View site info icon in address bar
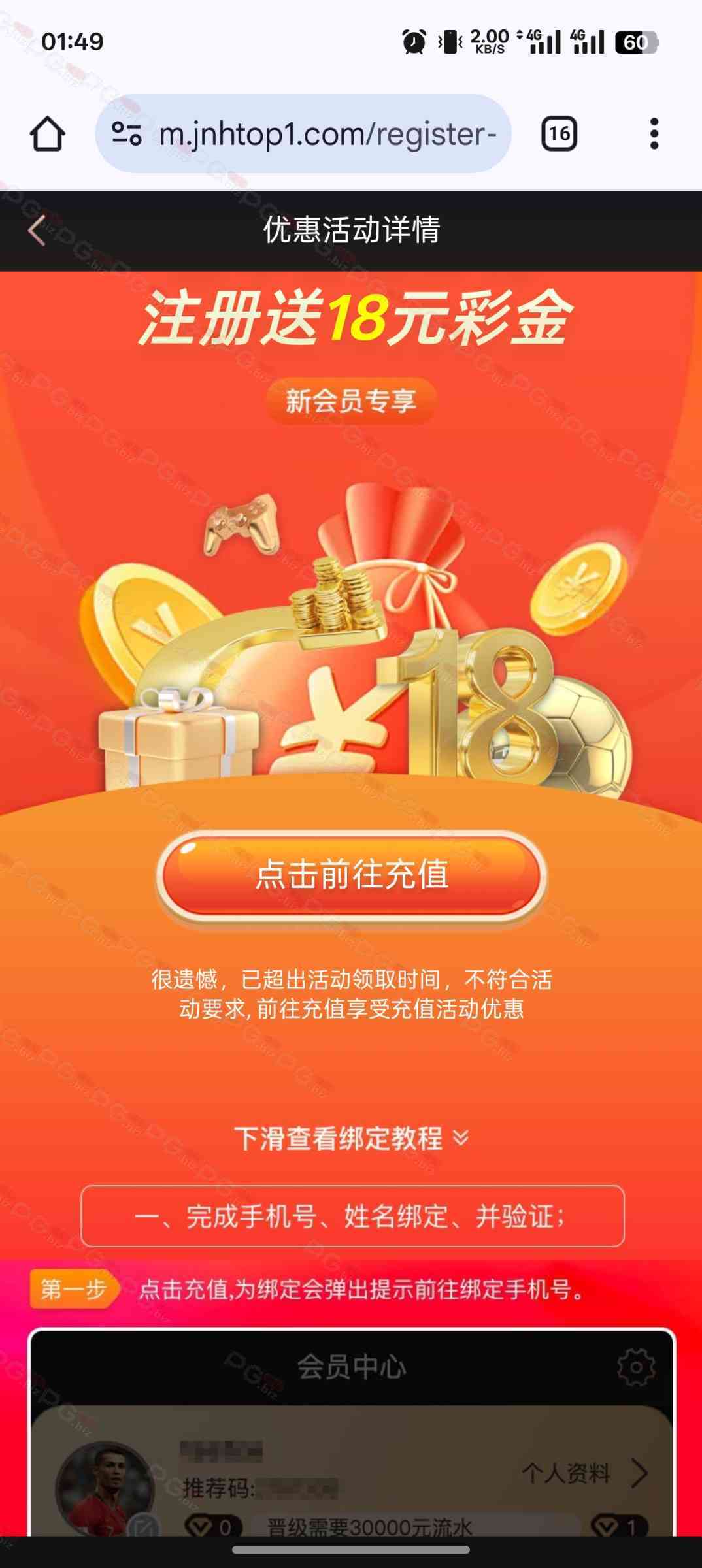 tap(127, 134)
